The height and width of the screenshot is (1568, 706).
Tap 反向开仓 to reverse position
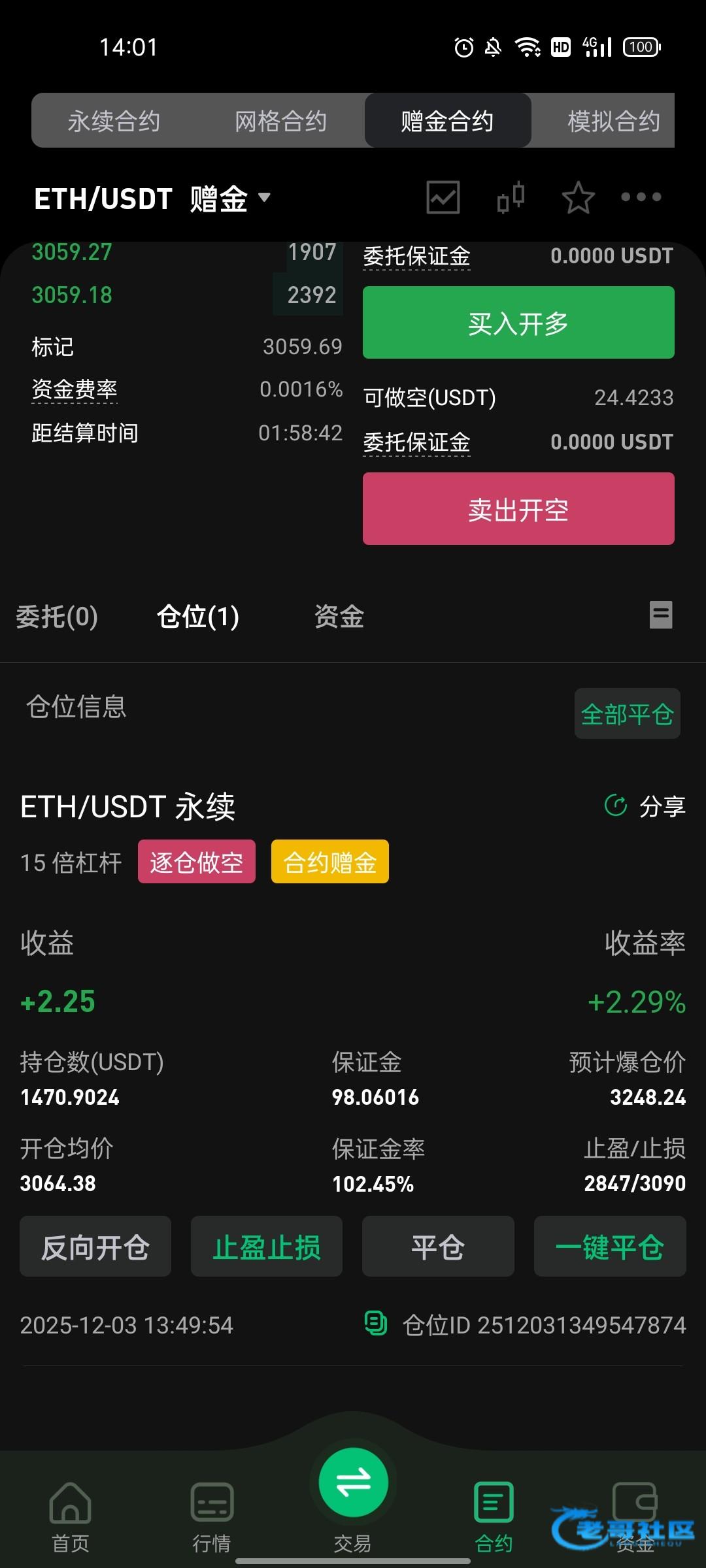[x=95, y=1247]
